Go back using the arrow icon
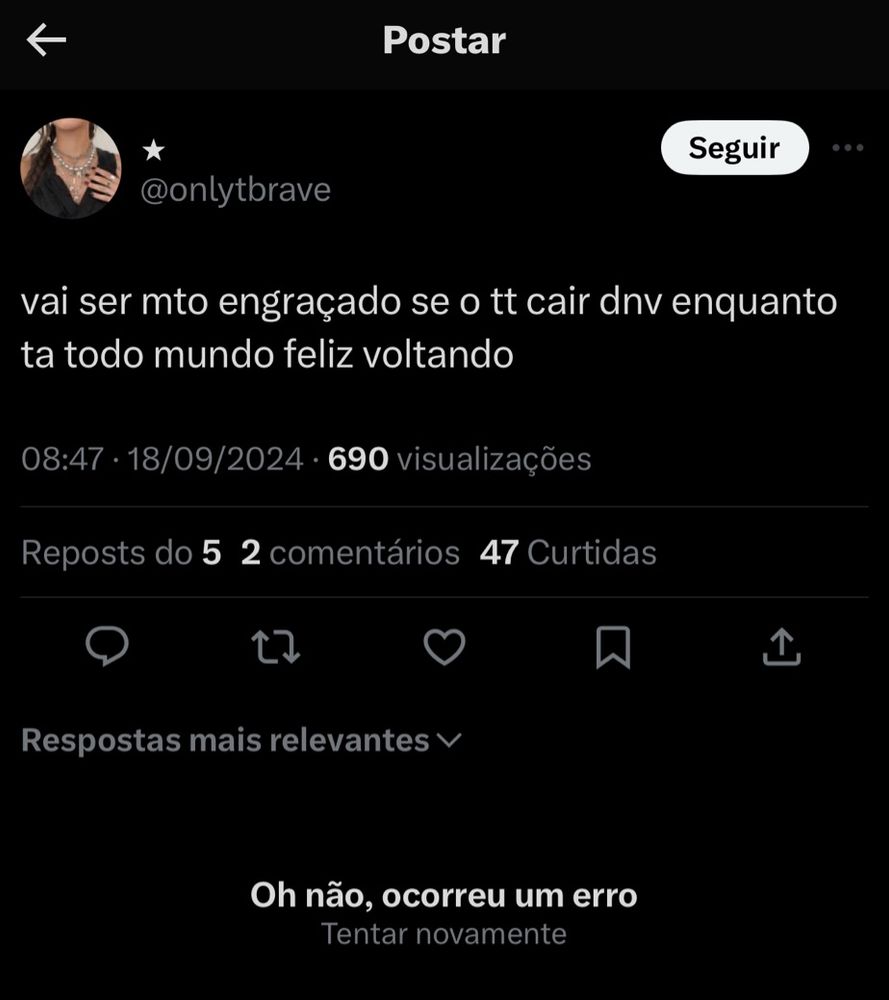 (46, 40)
